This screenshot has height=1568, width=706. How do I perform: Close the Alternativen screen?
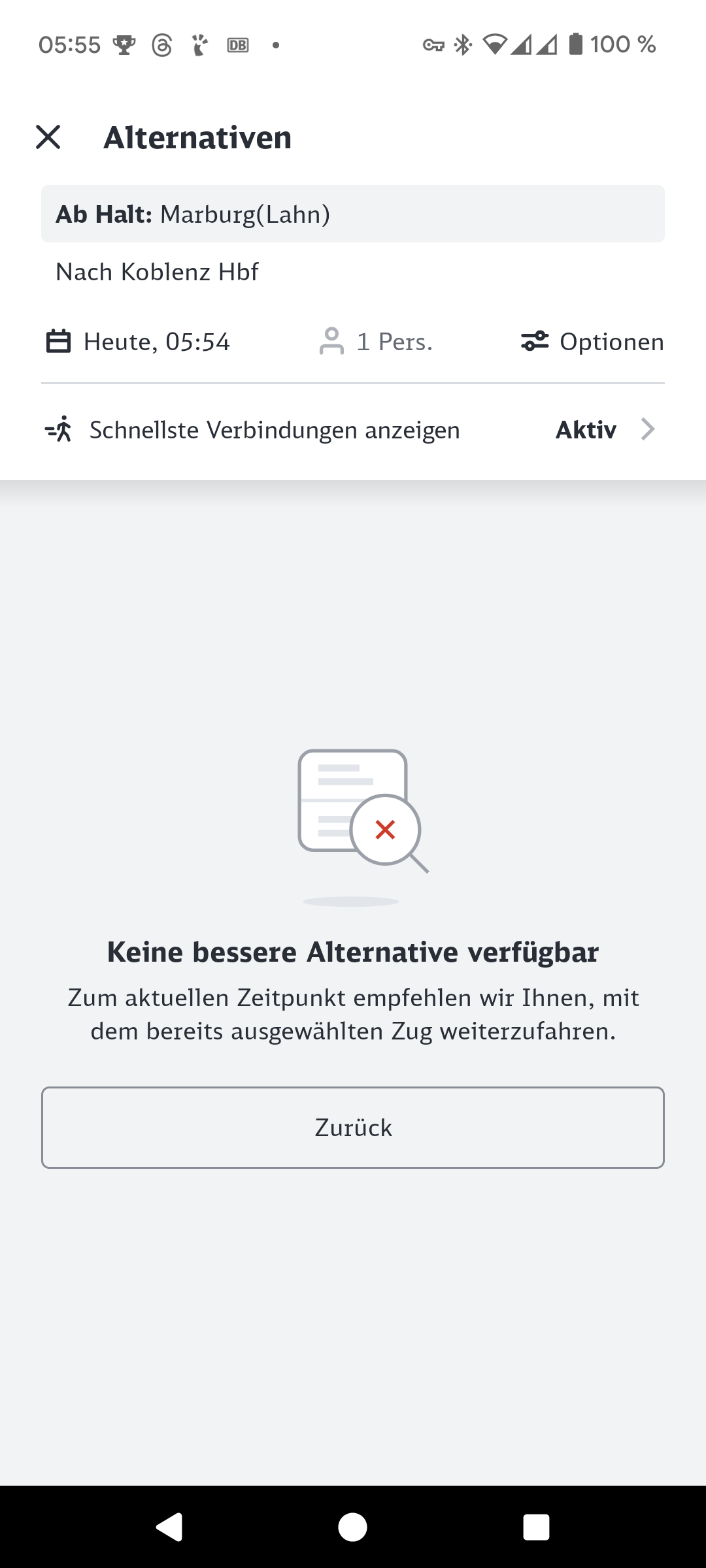pos(48,137)
